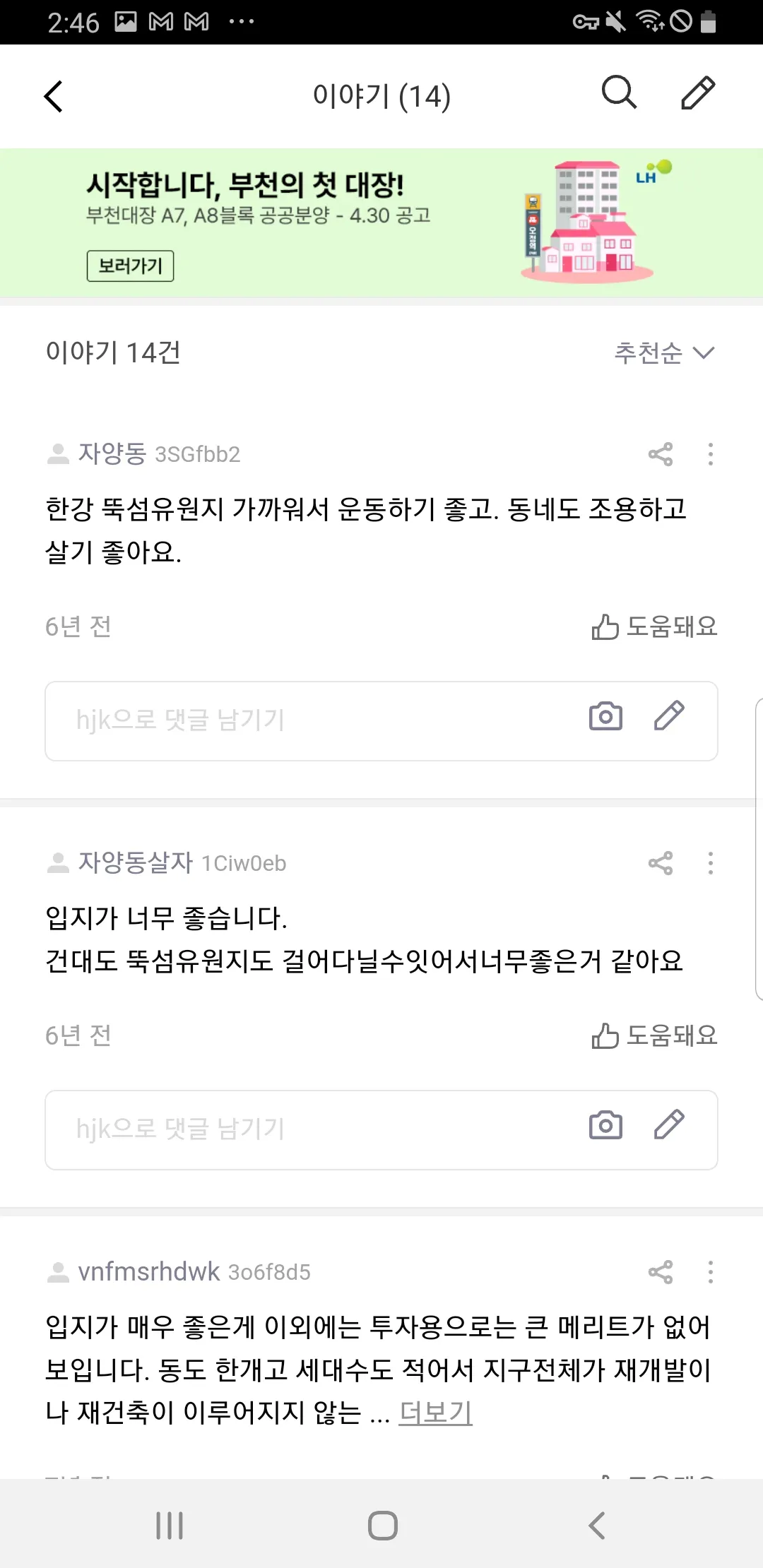
Task: Mark 자양동 3SGfbb2's post as 도움돼요
Action: pyautogui.click(x=654, y=626)
